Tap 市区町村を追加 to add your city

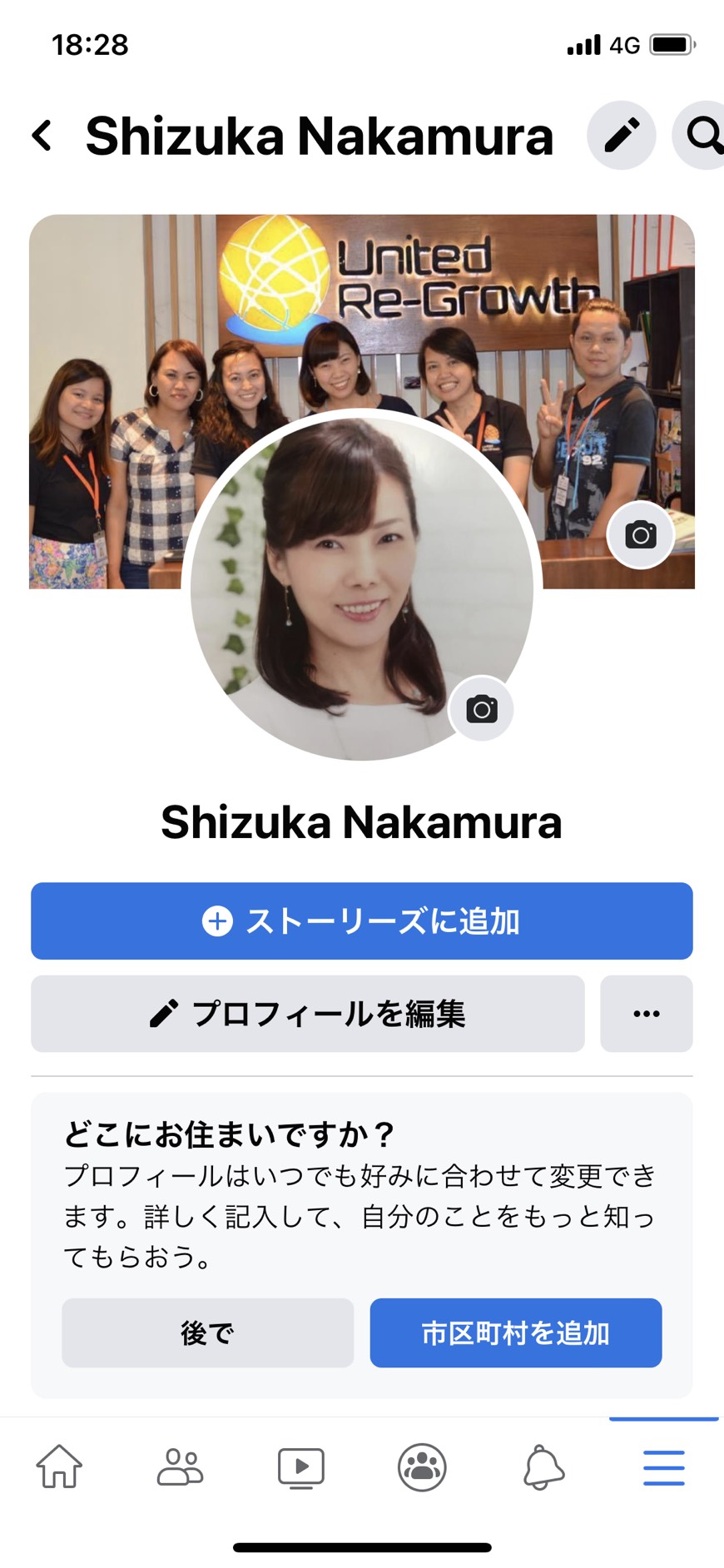516,1332
